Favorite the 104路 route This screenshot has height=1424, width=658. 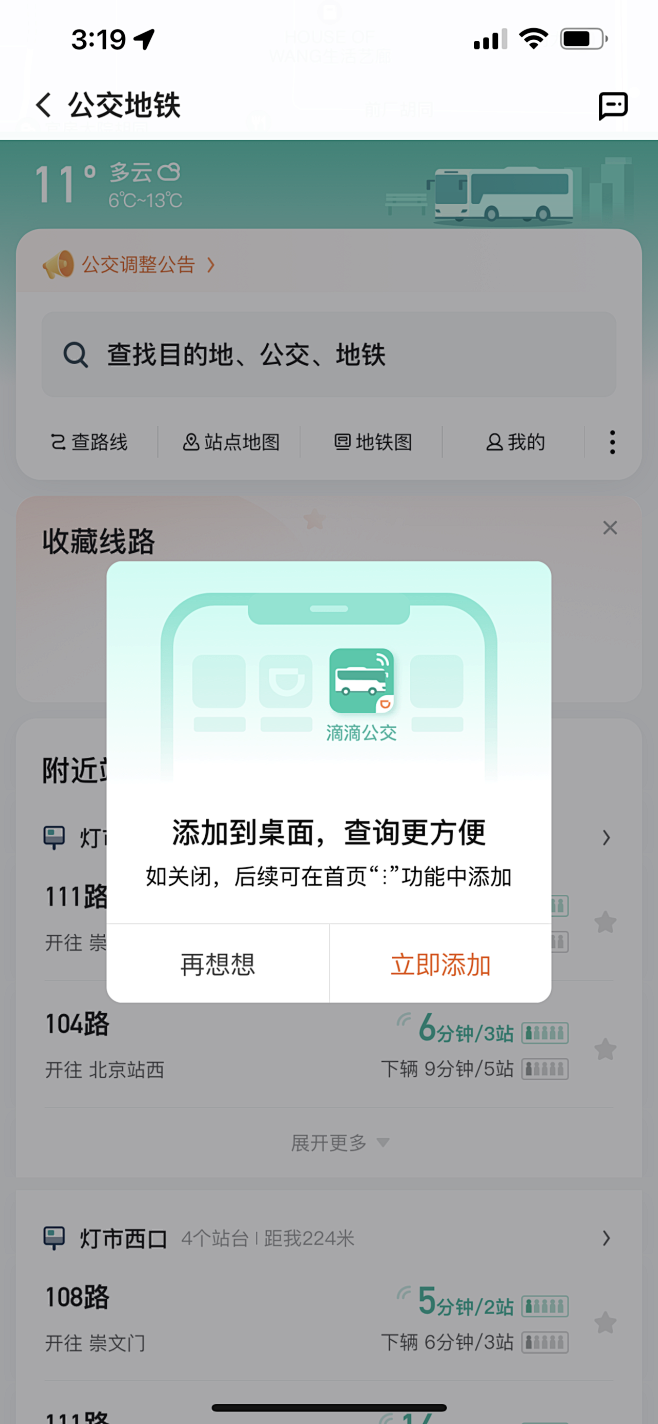[x=605, y=1049]
